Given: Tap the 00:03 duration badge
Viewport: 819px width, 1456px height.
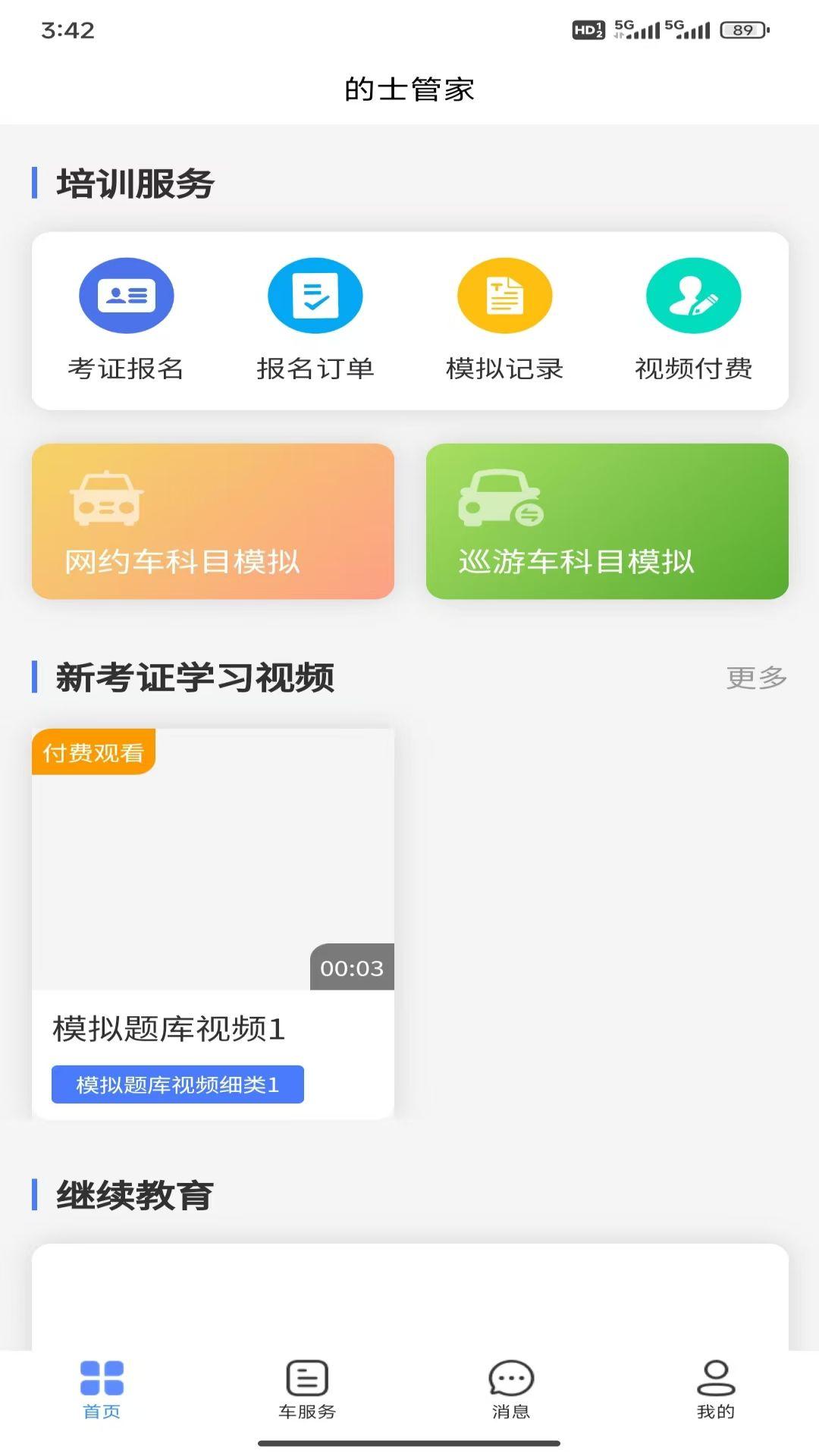Looking at the screenshot, I should (x=352, y=968).
